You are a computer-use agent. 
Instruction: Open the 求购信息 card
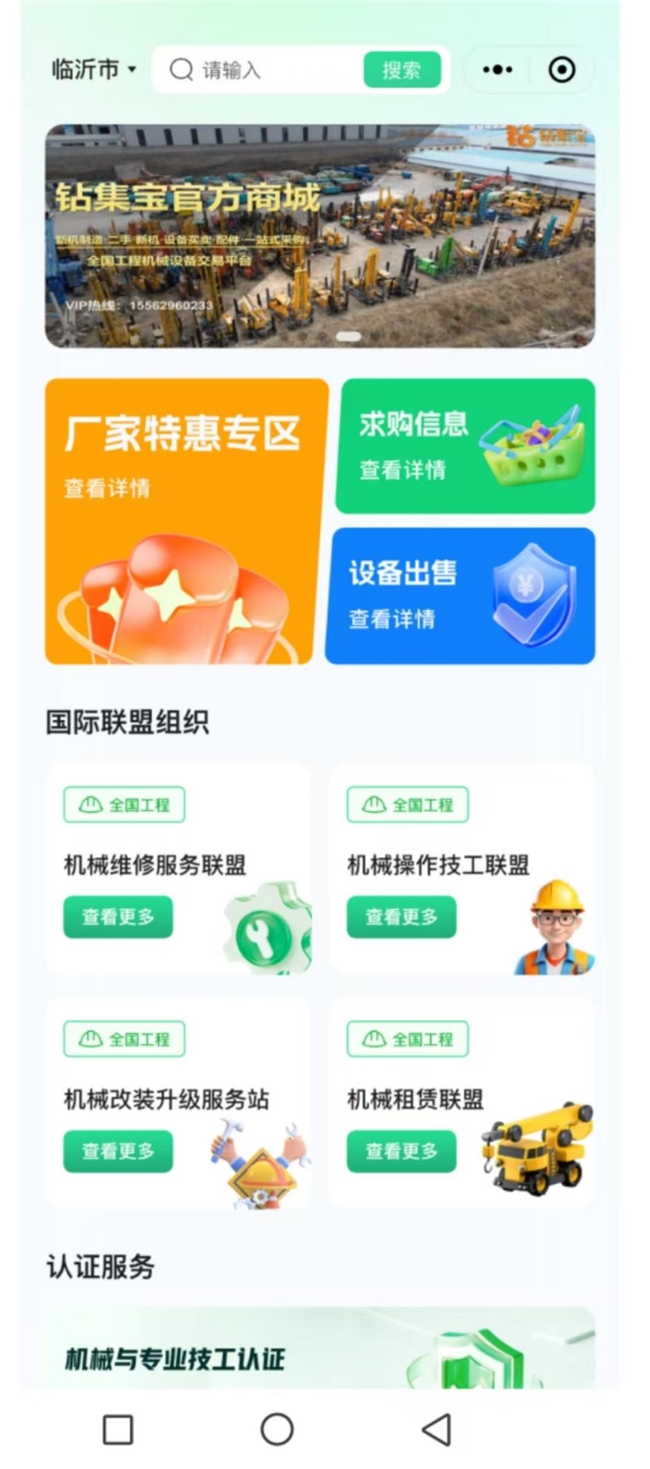[x=464, y=446]
